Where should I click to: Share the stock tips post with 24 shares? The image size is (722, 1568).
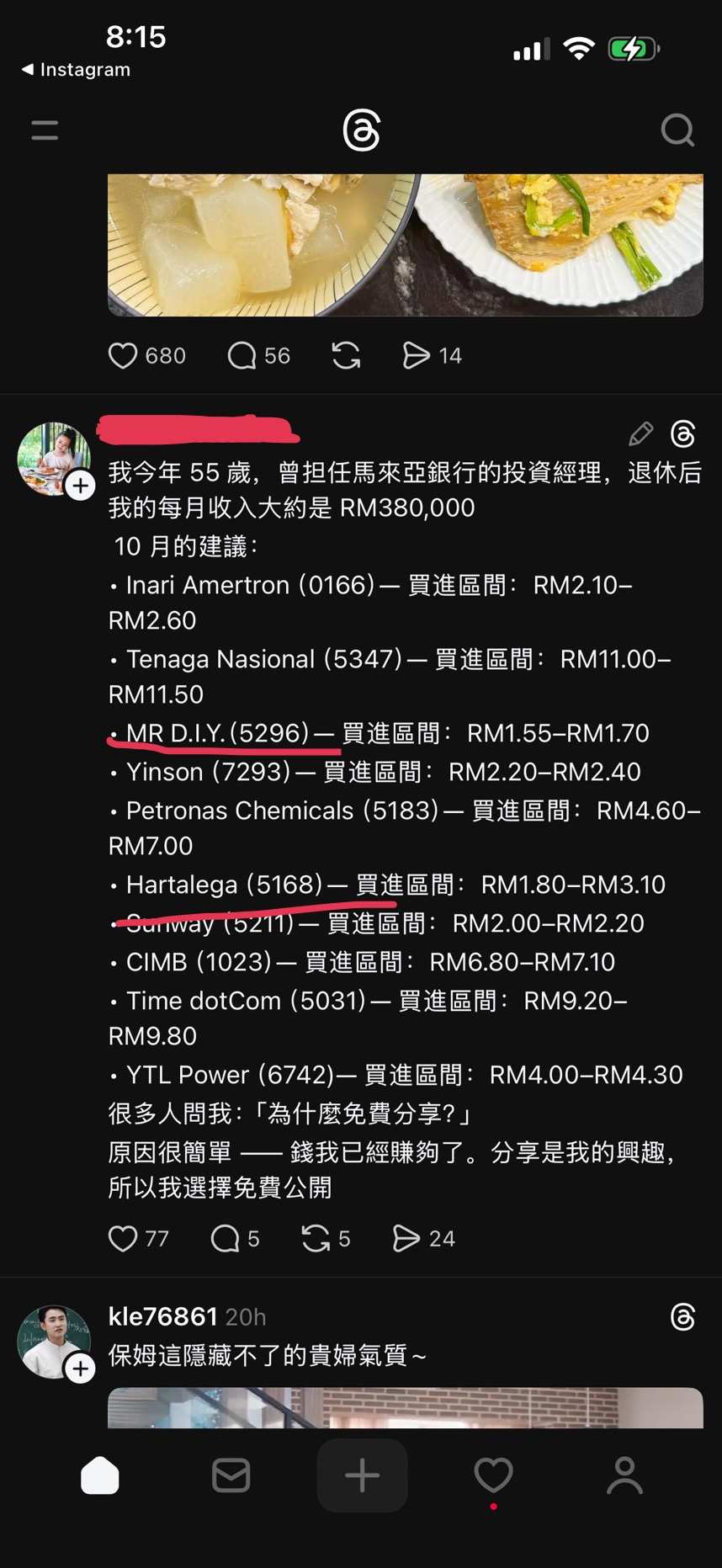coord(406,1238)
